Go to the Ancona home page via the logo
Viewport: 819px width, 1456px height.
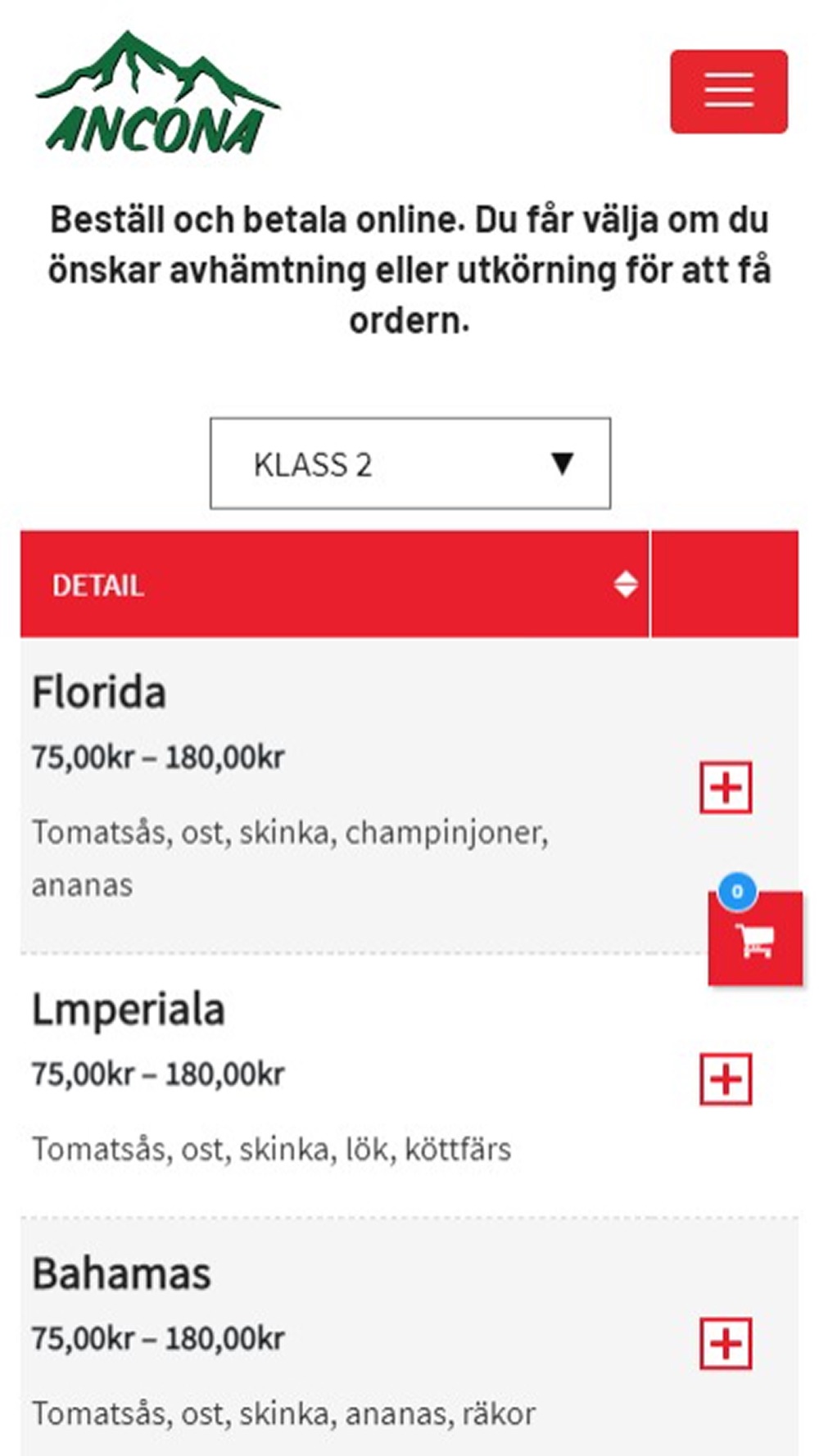[157, 93]
